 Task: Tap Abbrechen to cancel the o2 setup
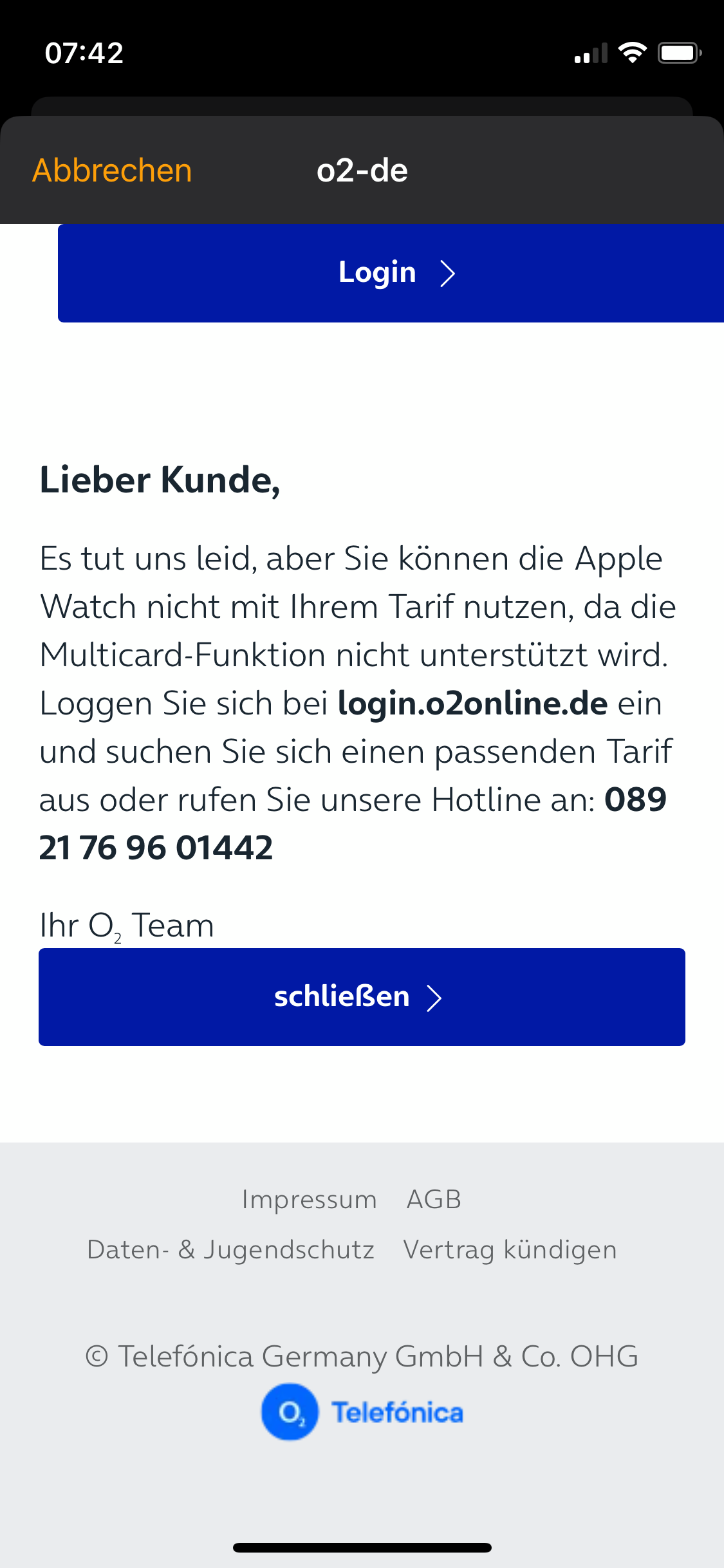[112, 171]
